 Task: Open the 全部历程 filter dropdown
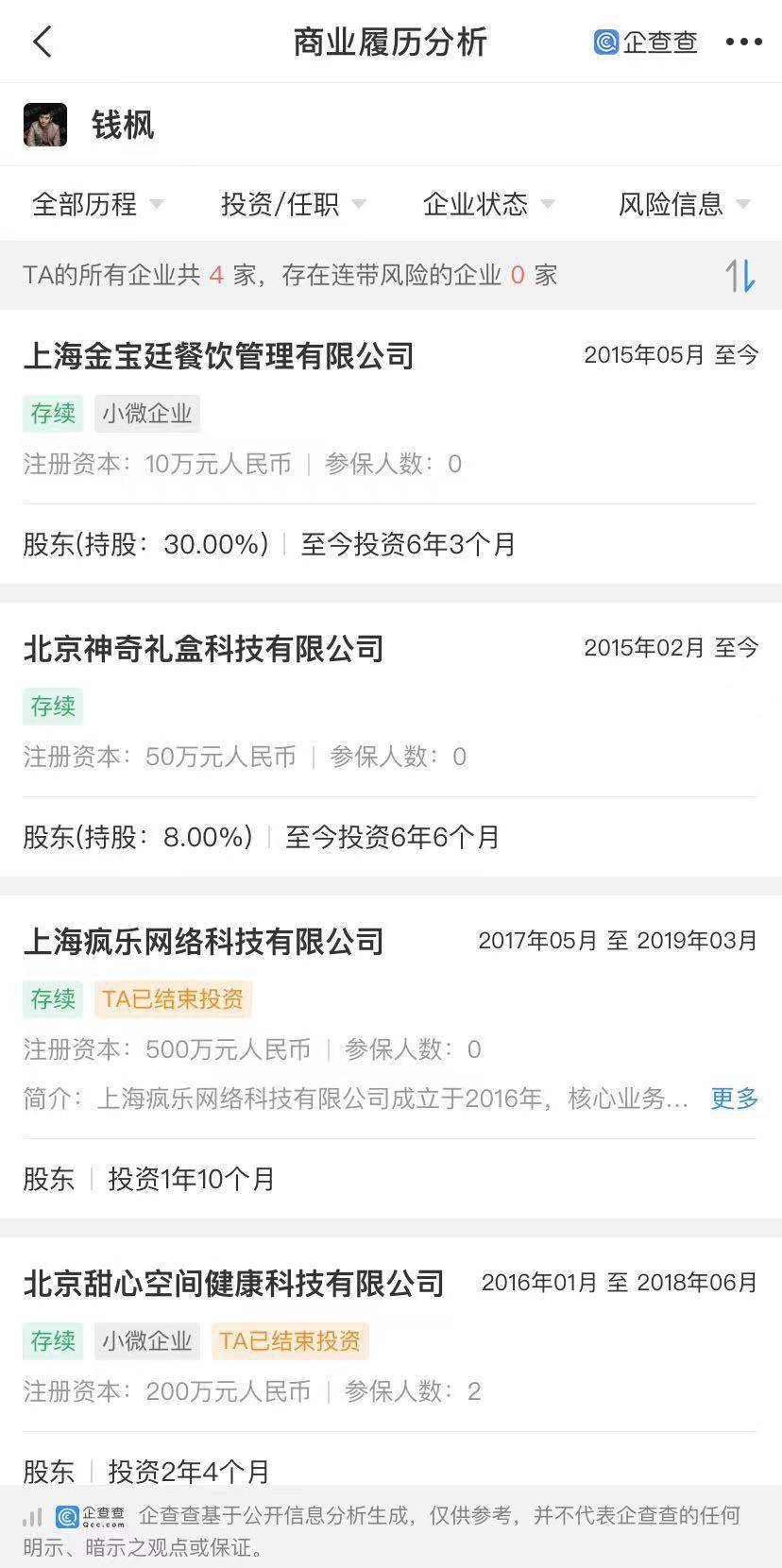coord(97,204)
